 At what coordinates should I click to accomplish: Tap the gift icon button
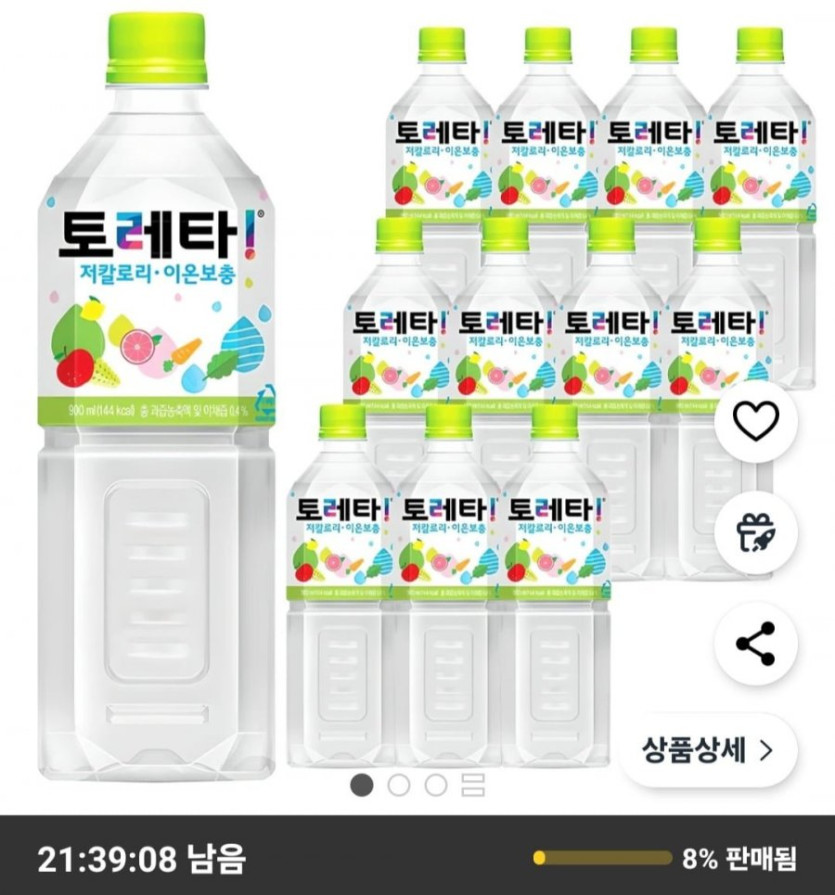[756, 533]
